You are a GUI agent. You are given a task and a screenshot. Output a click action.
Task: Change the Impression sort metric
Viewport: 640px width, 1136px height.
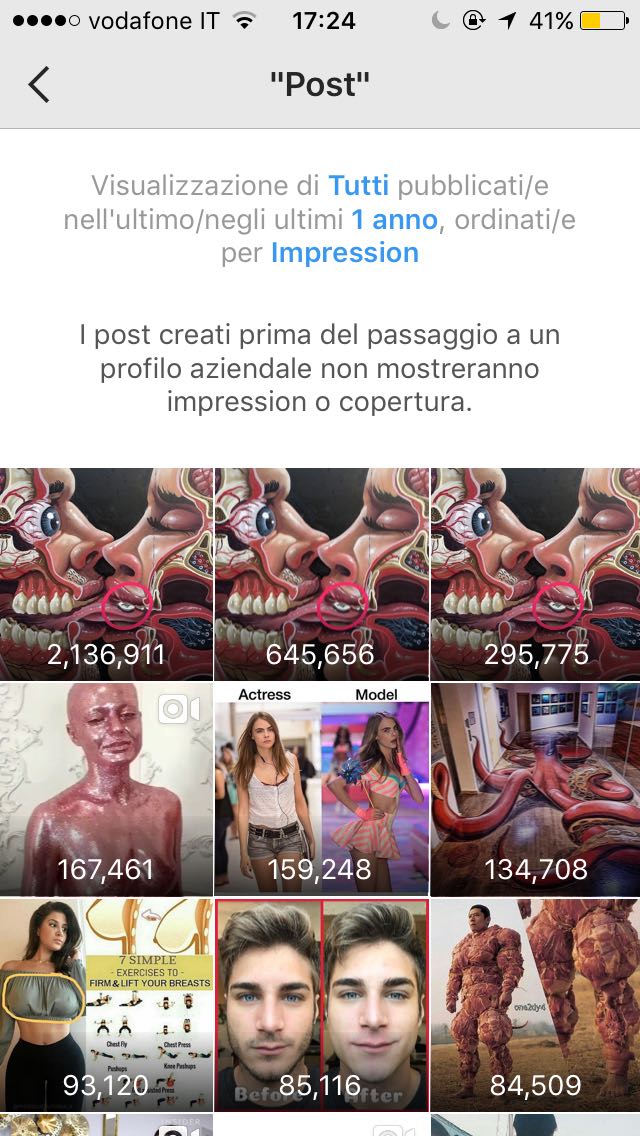click(345, 253)
